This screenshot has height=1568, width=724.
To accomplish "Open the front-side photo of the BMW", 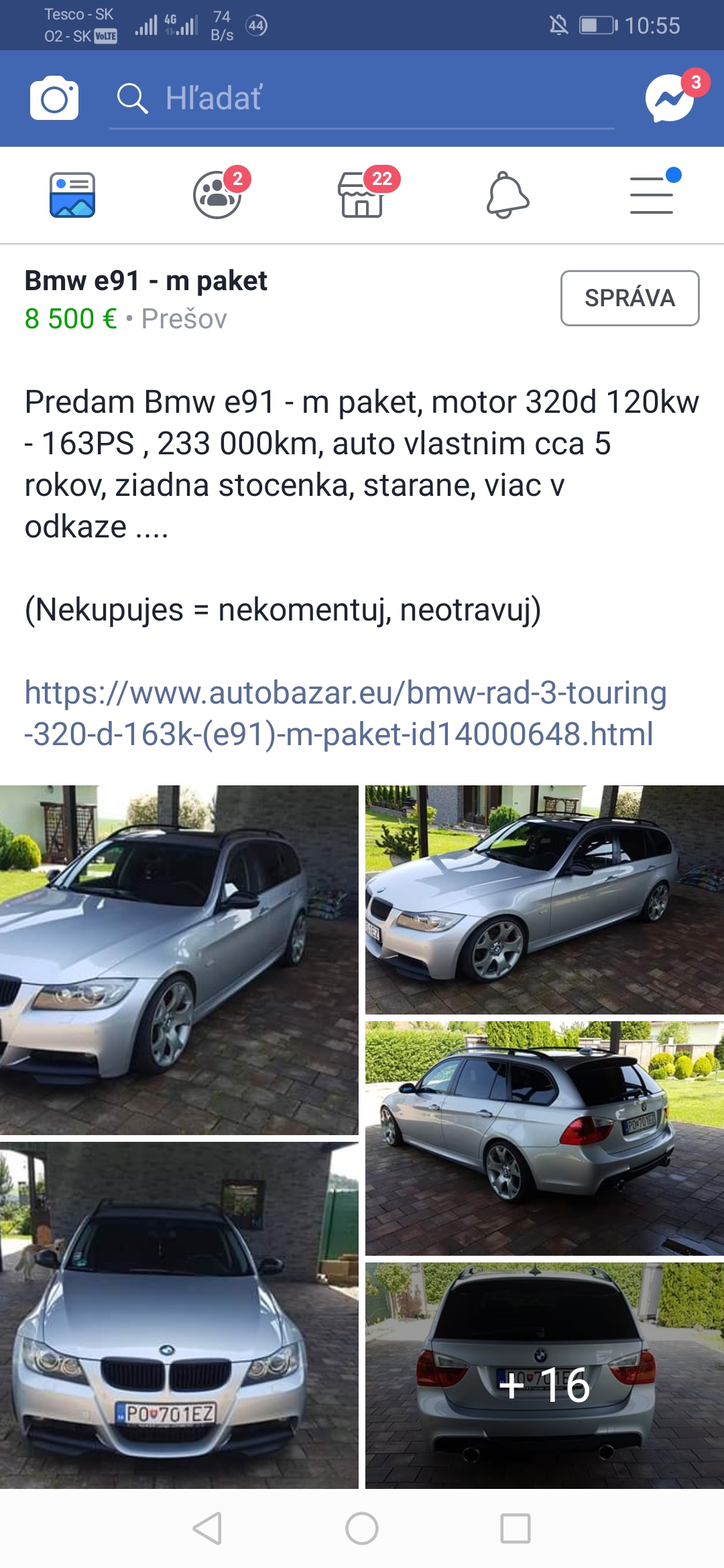I will point(179,960).
